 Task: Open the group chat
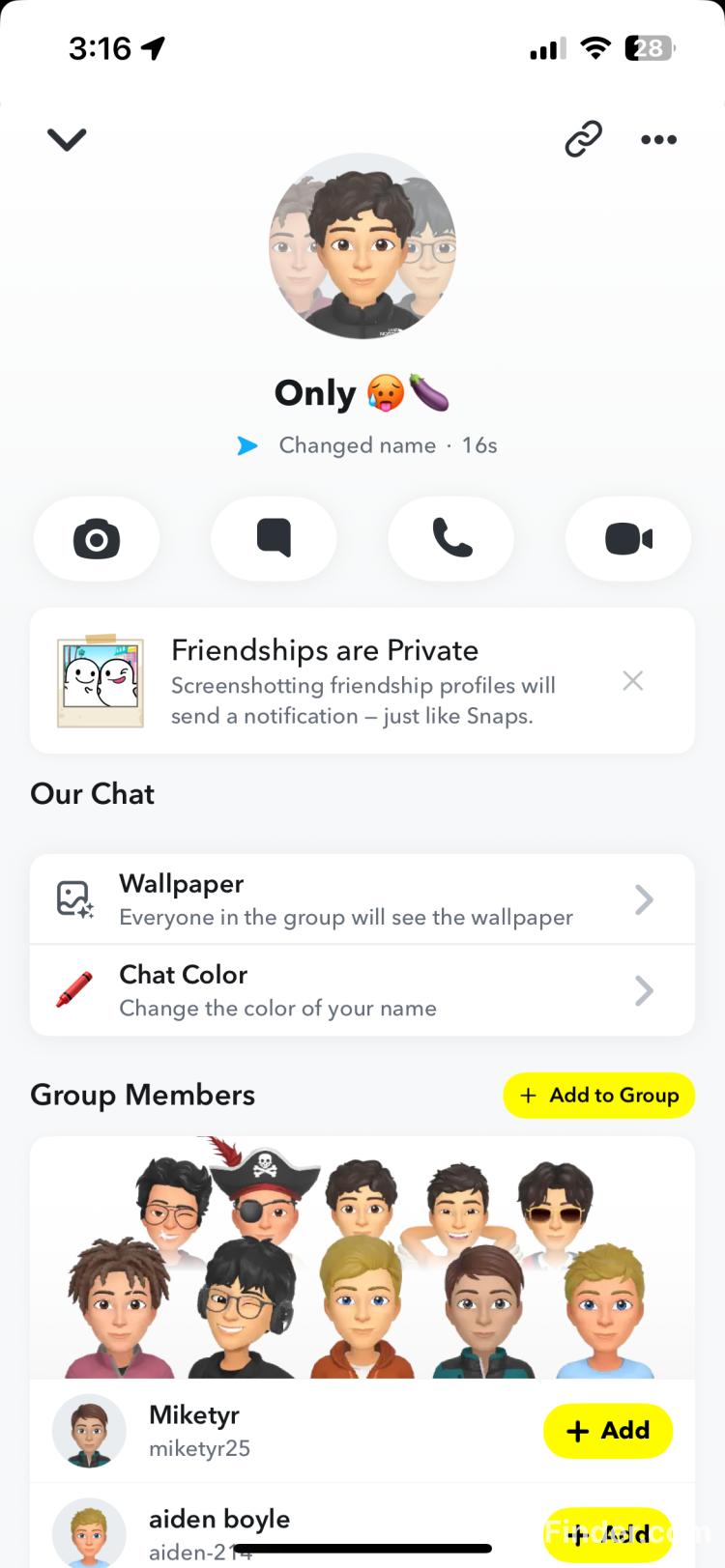click(x=274, y=538)
